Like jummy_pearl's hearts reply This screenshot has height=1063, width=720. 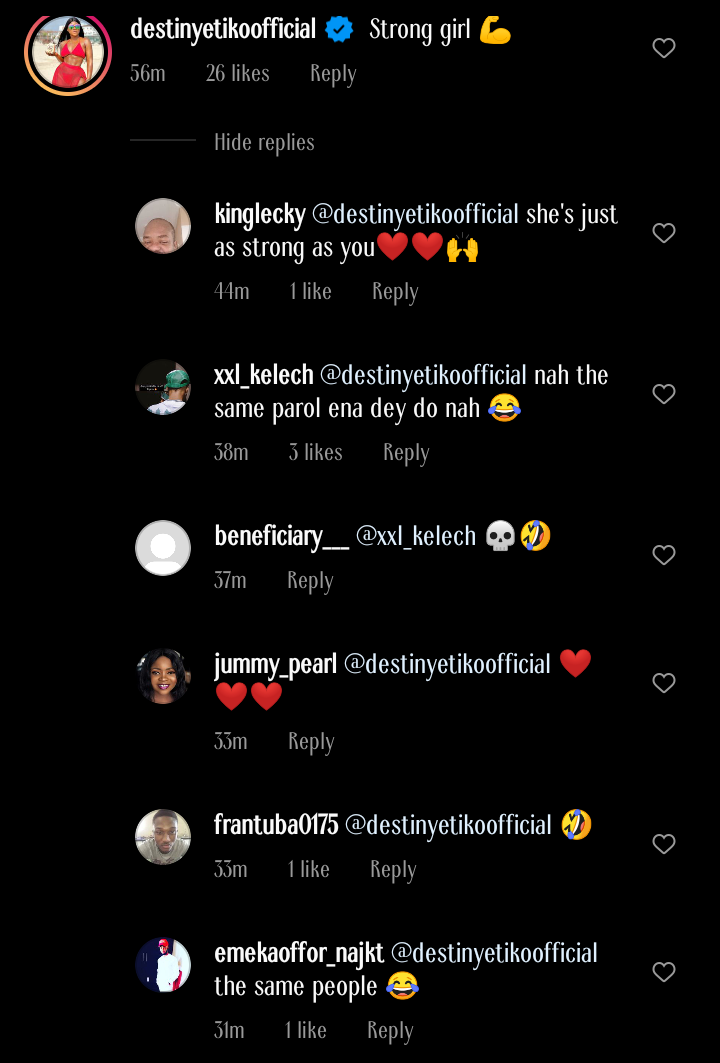[x=664, y=683]
